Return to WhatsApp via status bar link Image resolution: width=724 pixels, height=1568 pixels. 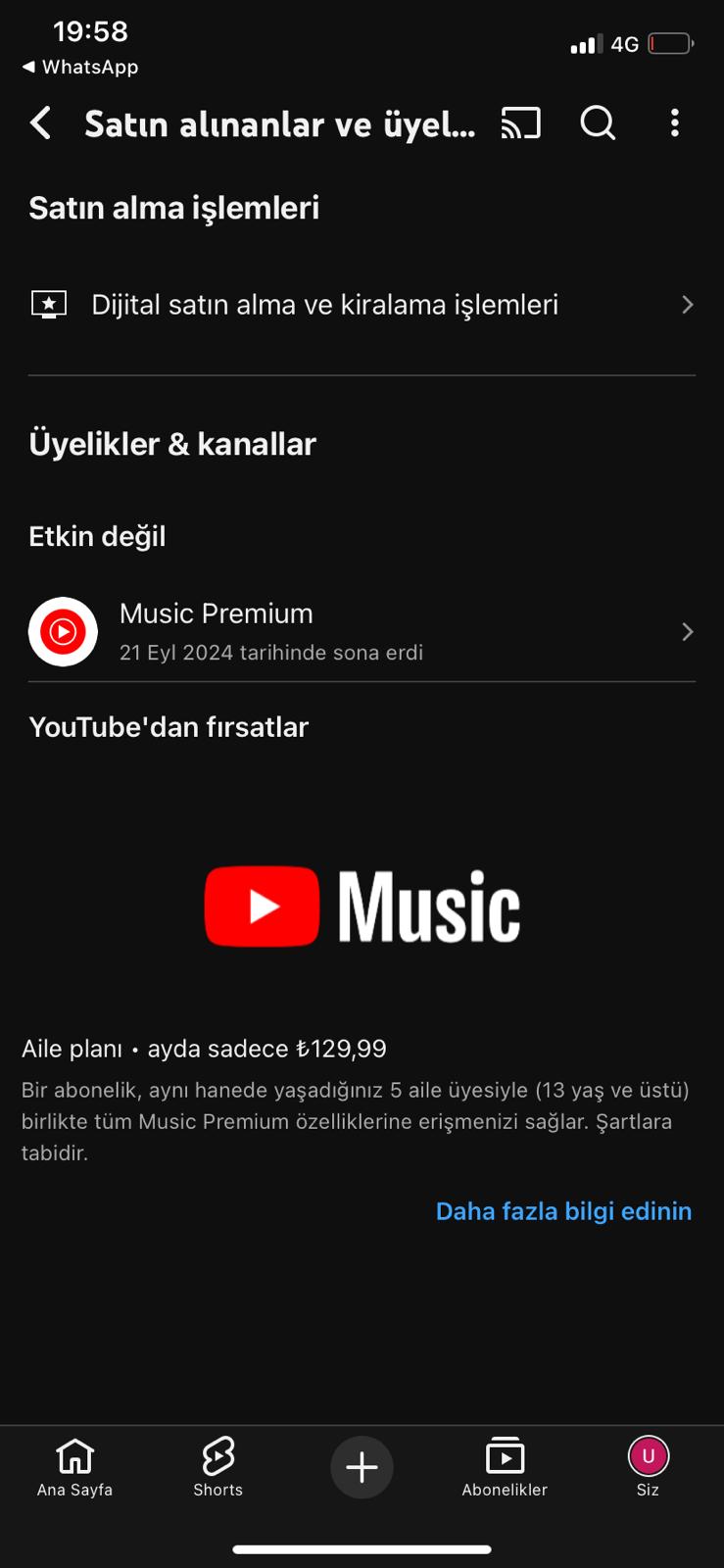(80, 67)
